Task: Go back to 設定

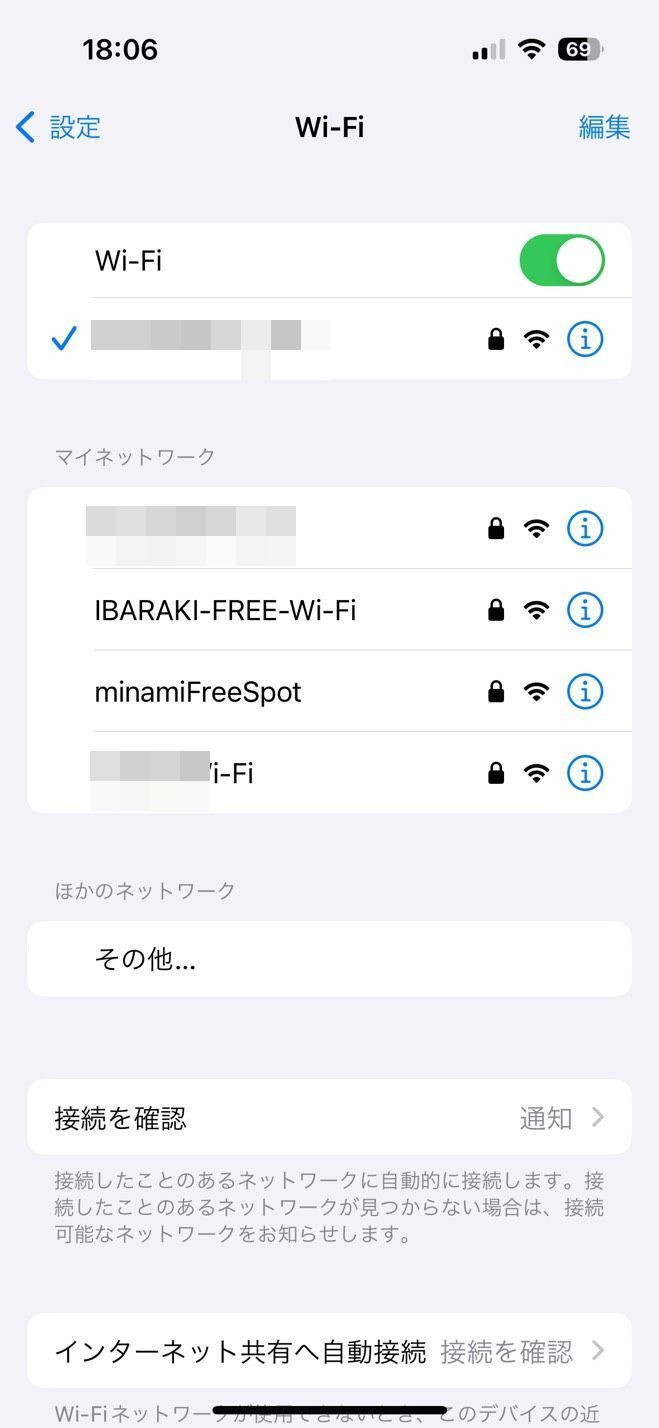Action: (58, 127)
